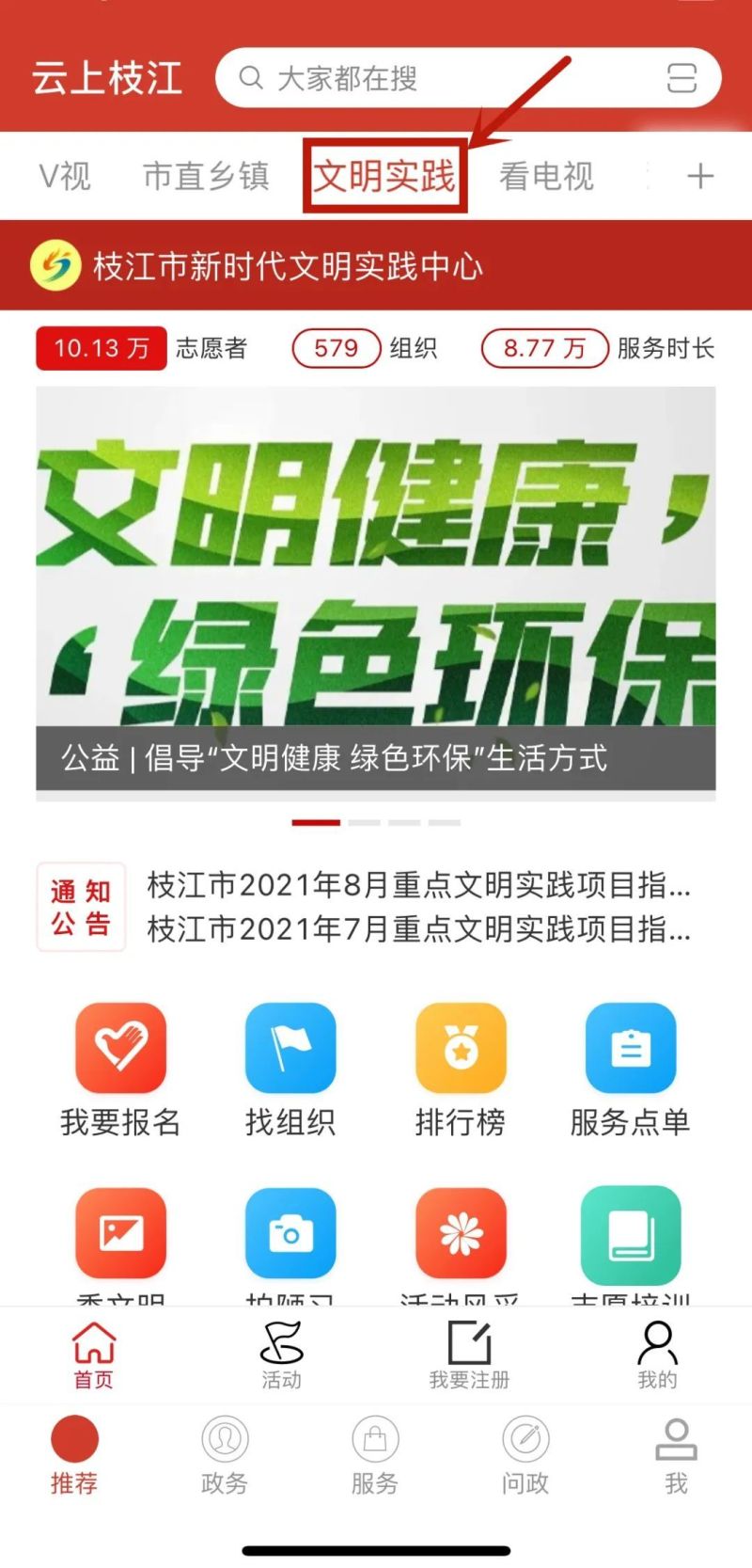Screen dimensions: 752x1568
Task: Open the scan icon in search bar
Action: 681,78
